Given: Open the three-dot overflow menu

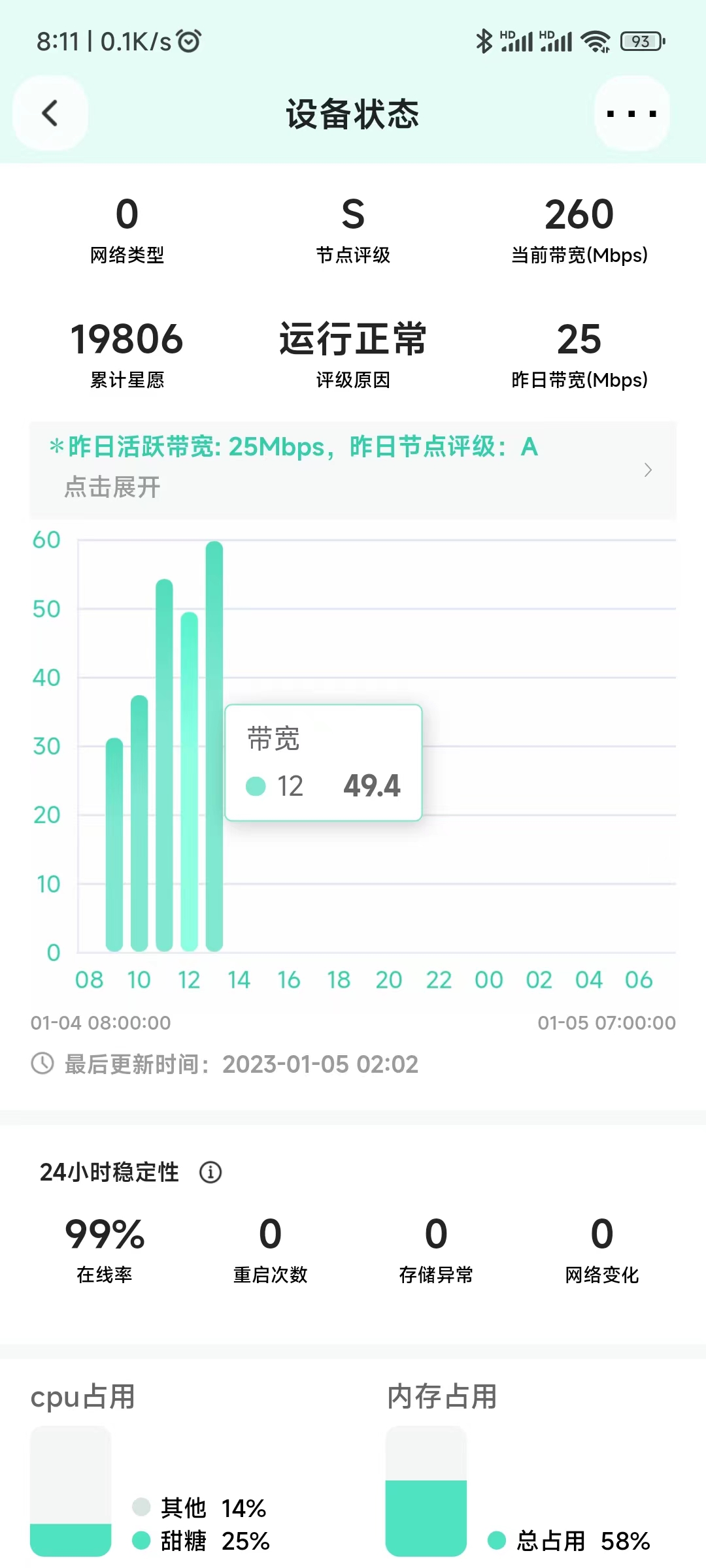Looking at the screenshot, I should coord(631,114).
